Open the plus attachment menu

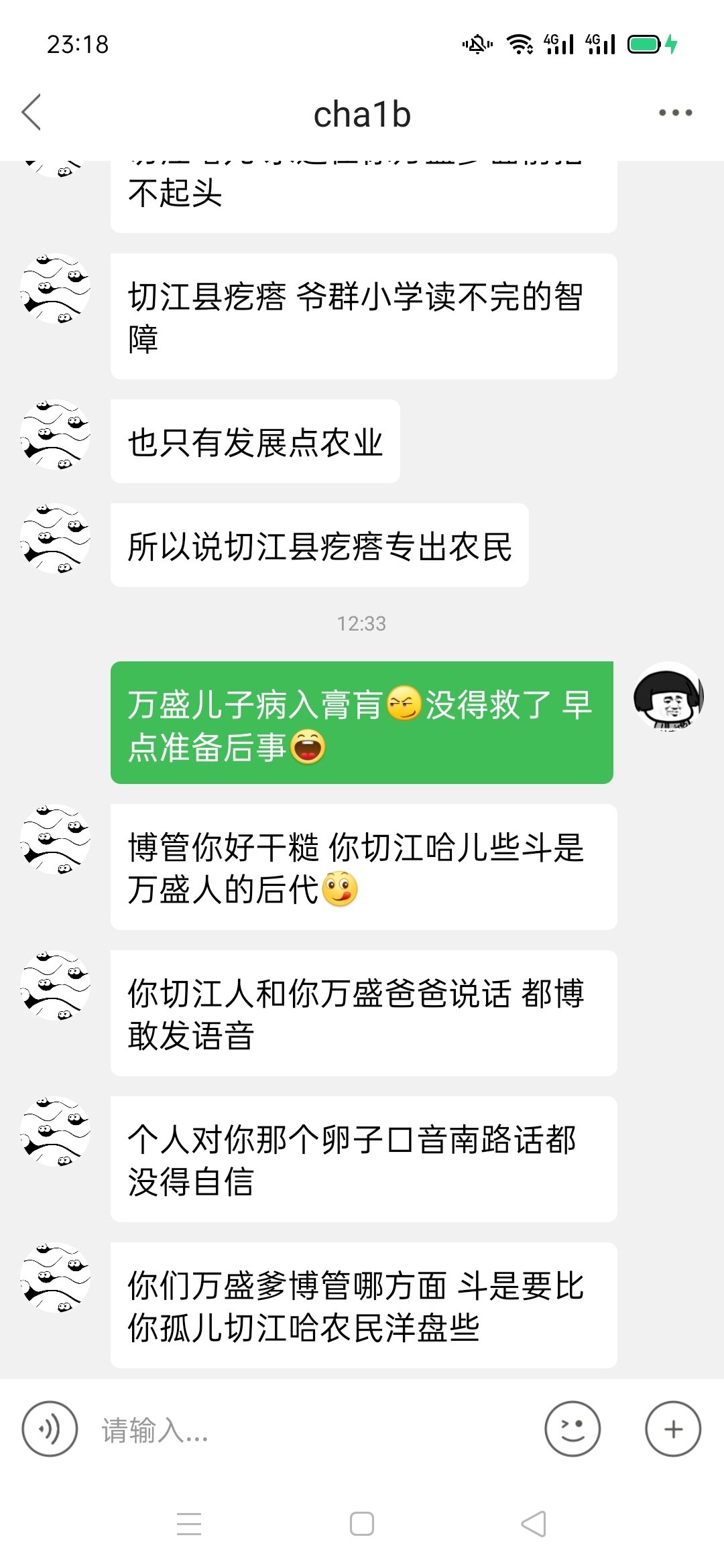pyautogui.click(x=673, y=1429)
